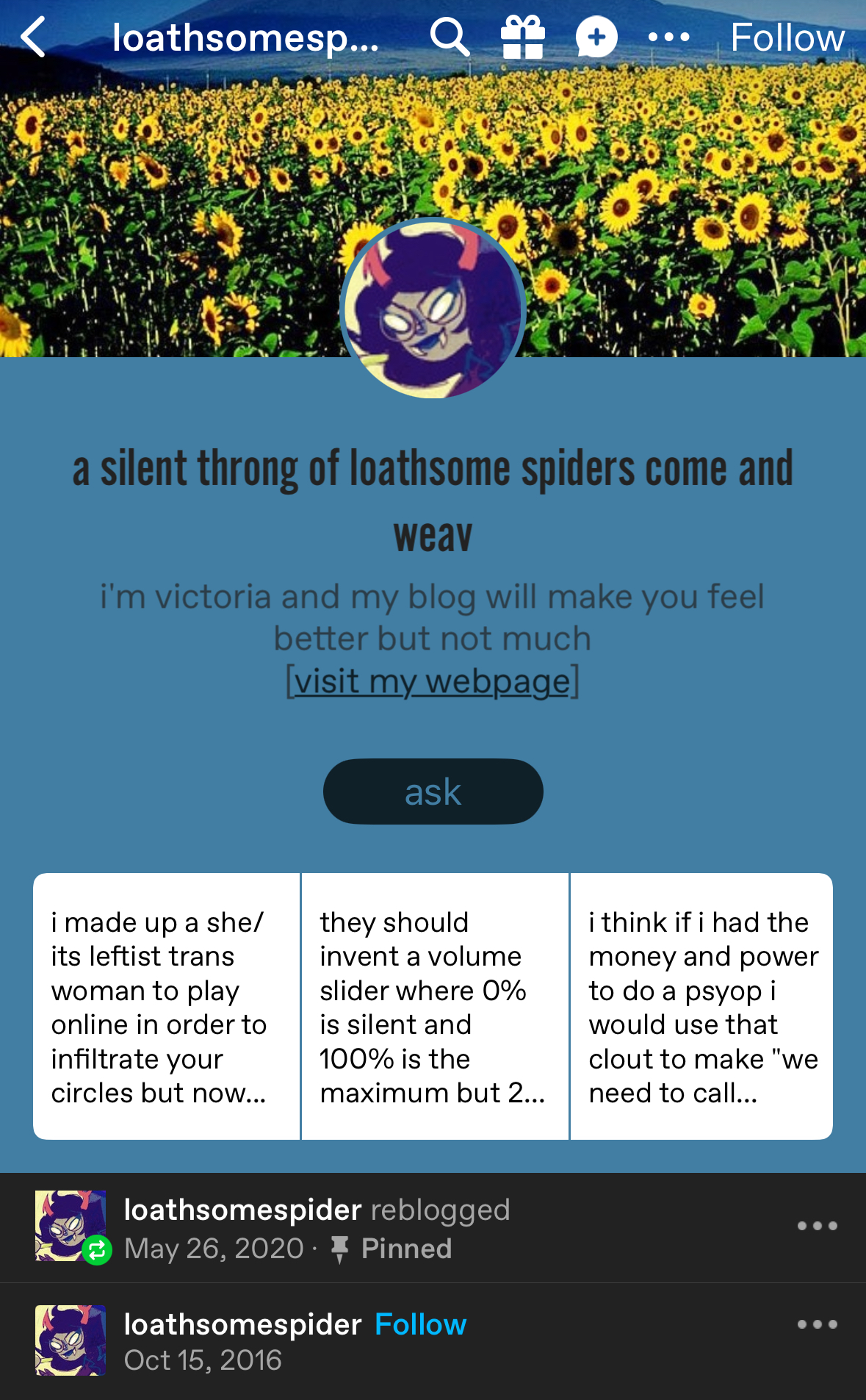
Task: Open the volume slider post card
Action: pos(435,1007)
